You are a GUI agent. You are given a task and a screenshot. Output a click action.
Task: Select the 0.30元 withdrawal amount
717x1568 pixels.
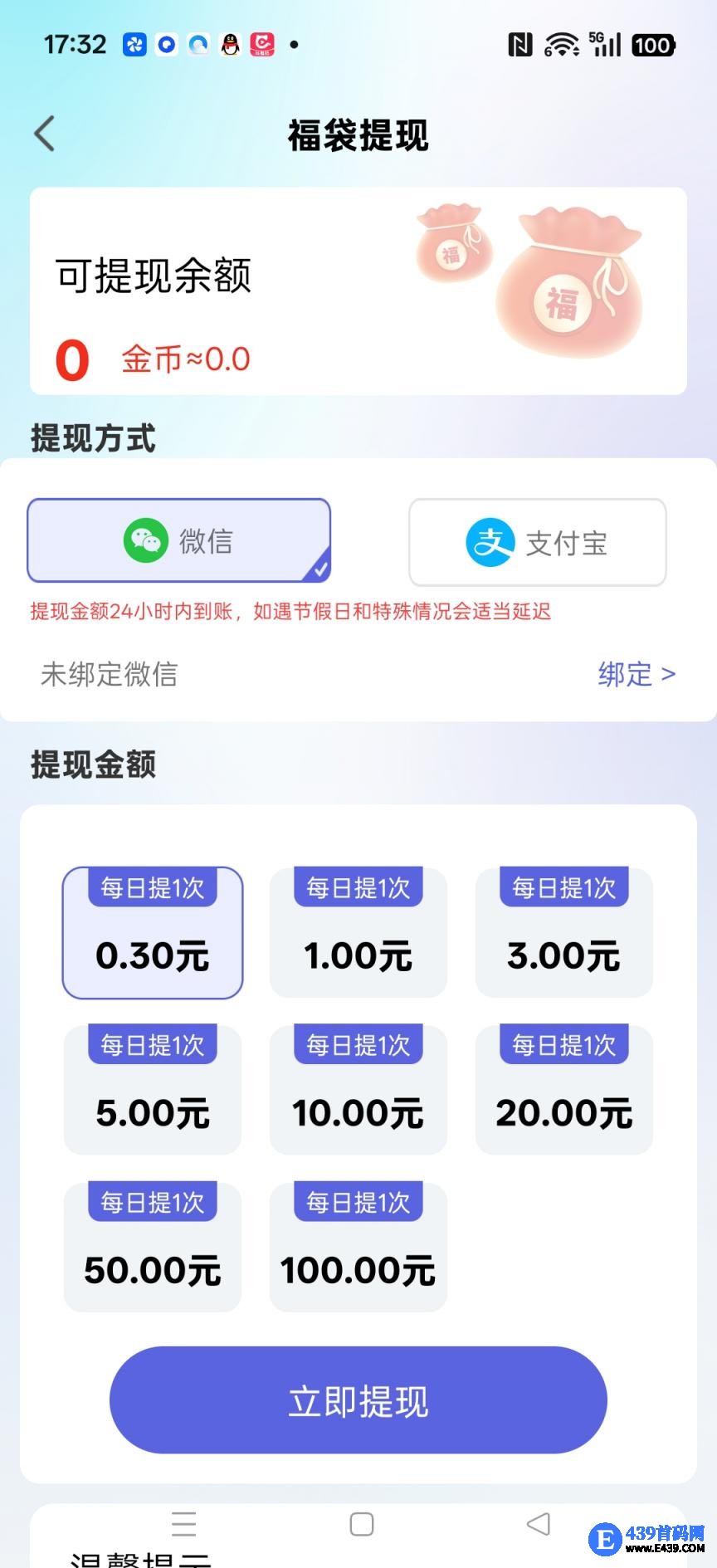[x=153, y=933]
